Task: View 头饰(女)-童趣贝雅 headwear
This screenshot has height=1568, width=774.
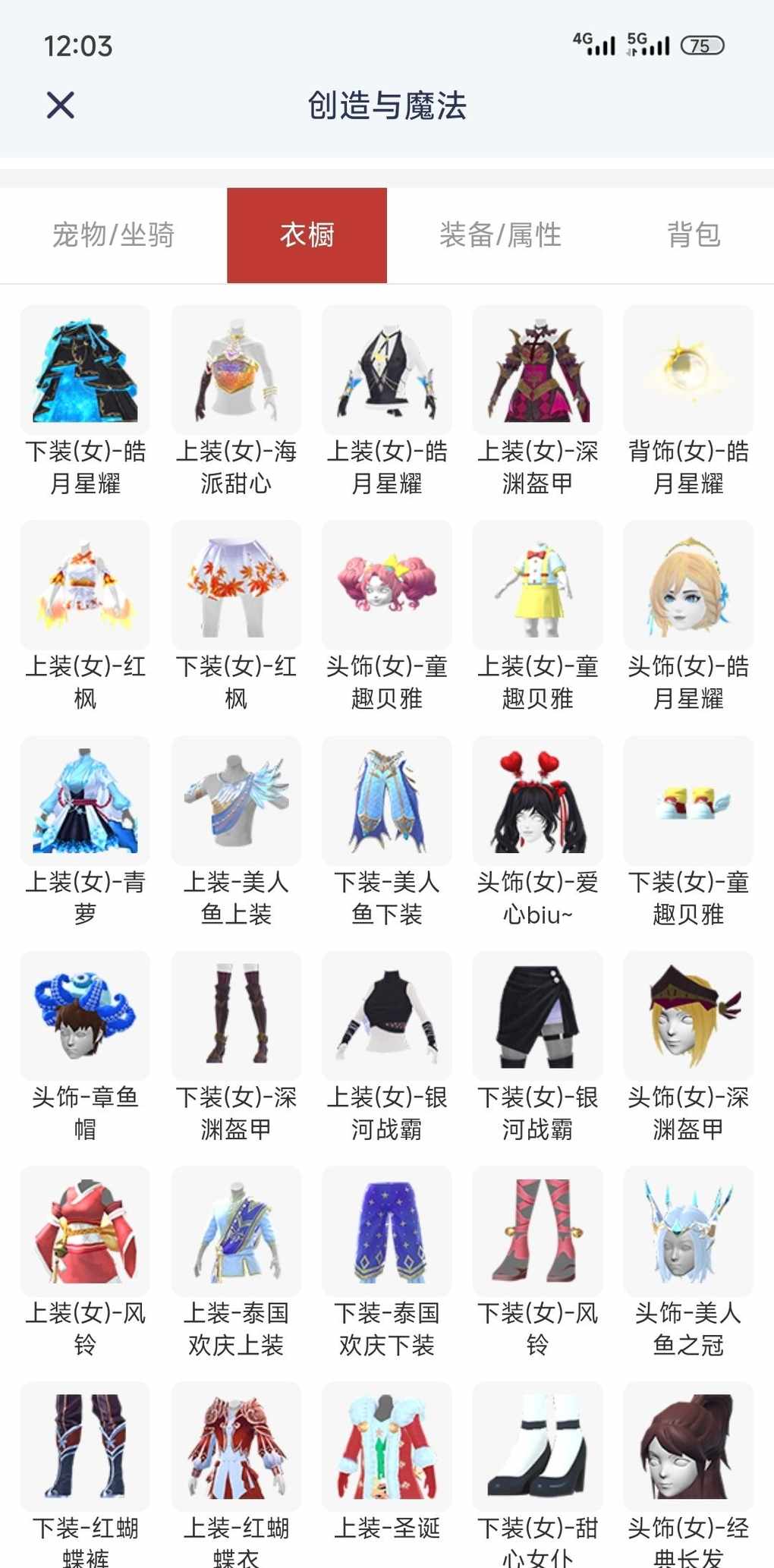Action: 387,585
